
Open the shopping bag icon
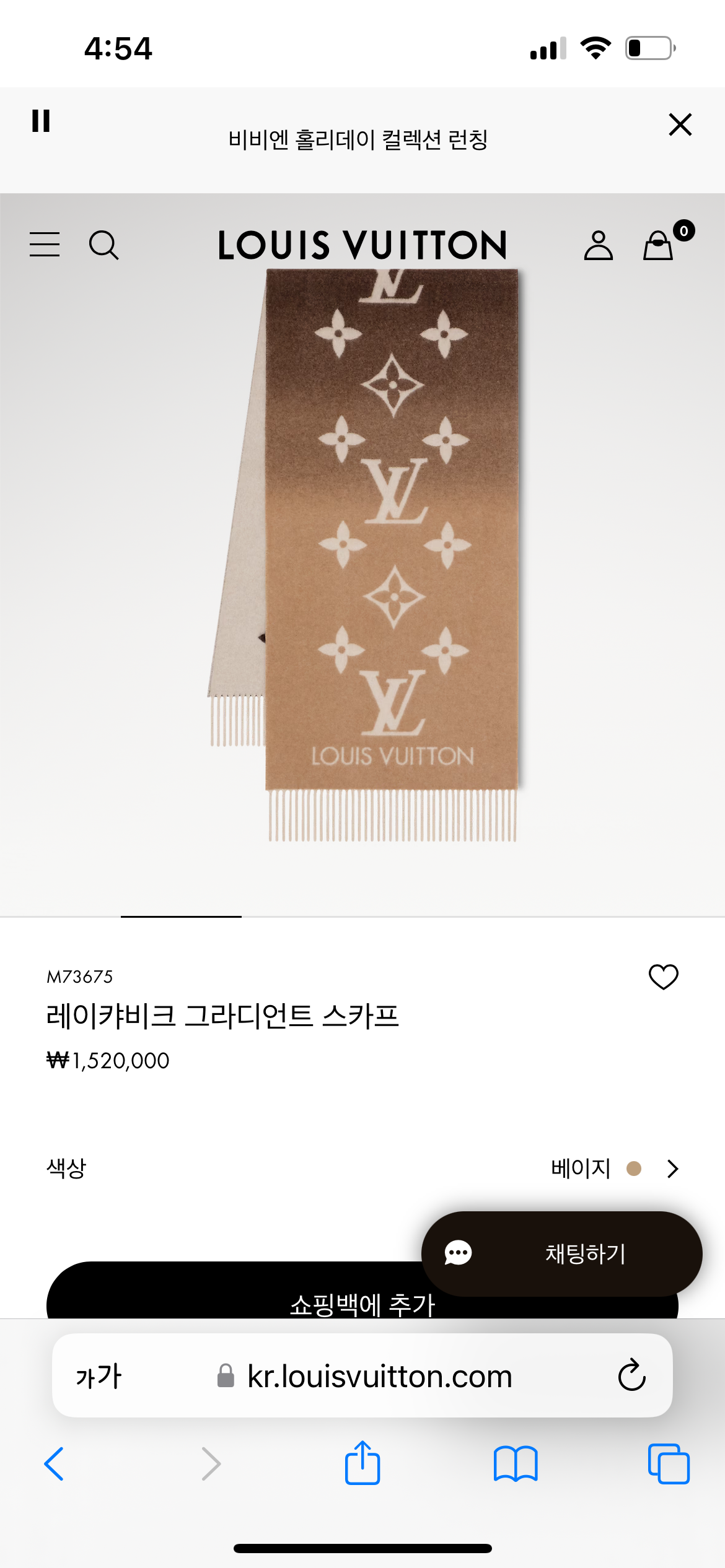pos(659,246)
